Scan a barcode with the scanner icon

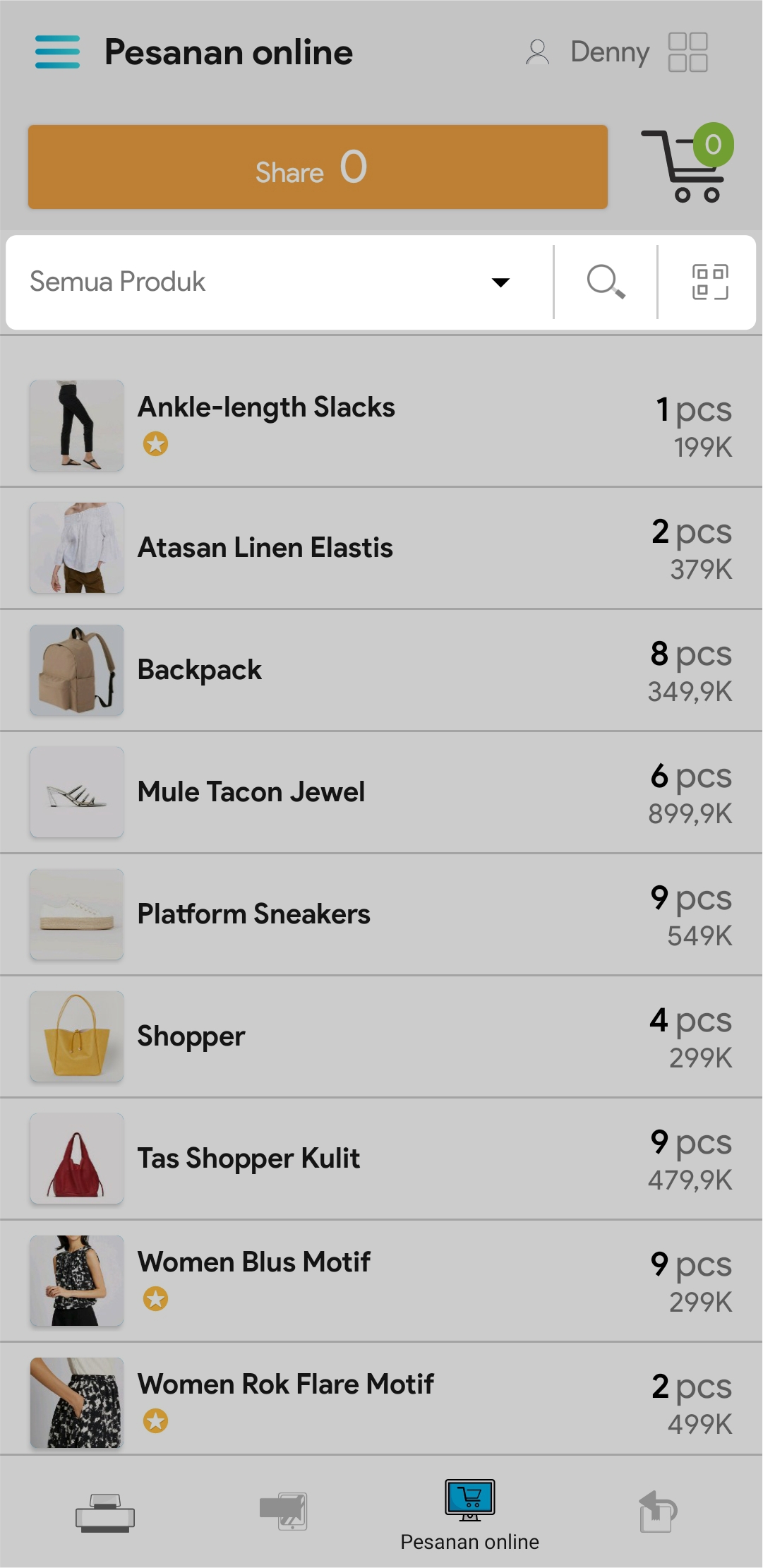coord(709,282)
